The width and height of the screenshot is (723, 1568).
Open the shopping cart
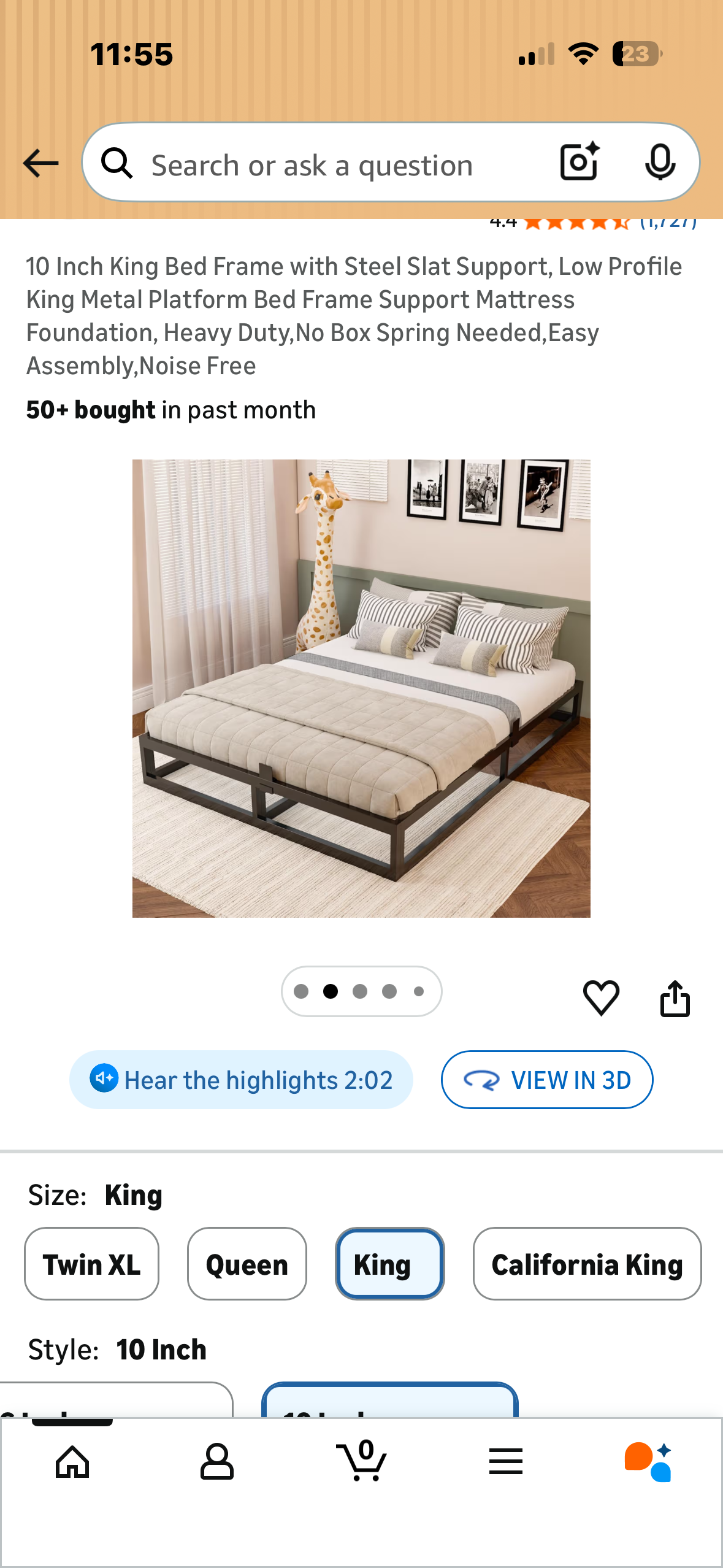362,1461
